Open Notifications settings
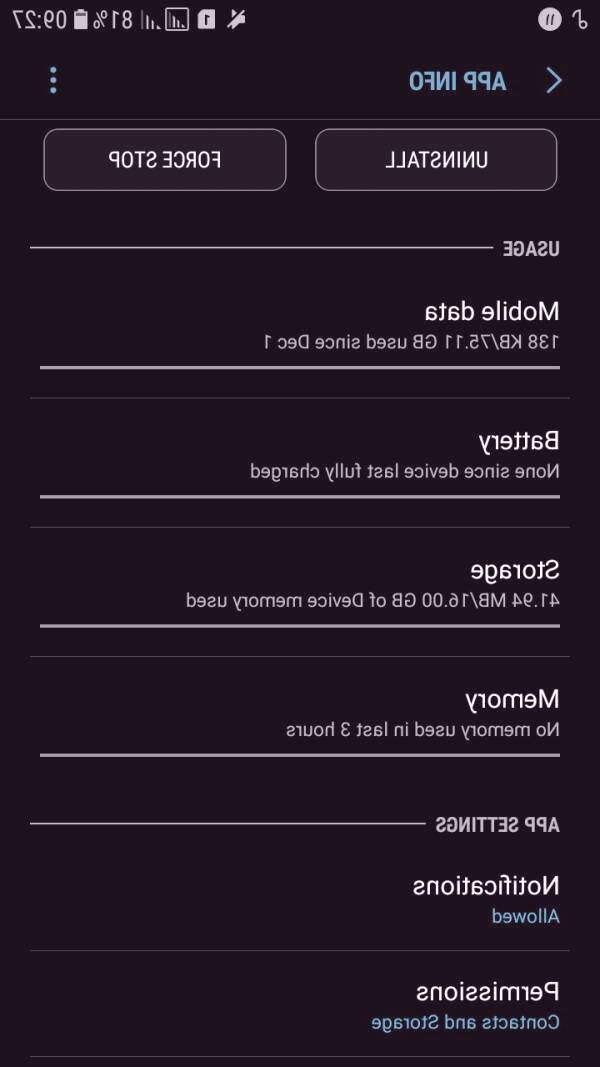Screen dimensions: 600x1067 (300, 899)
